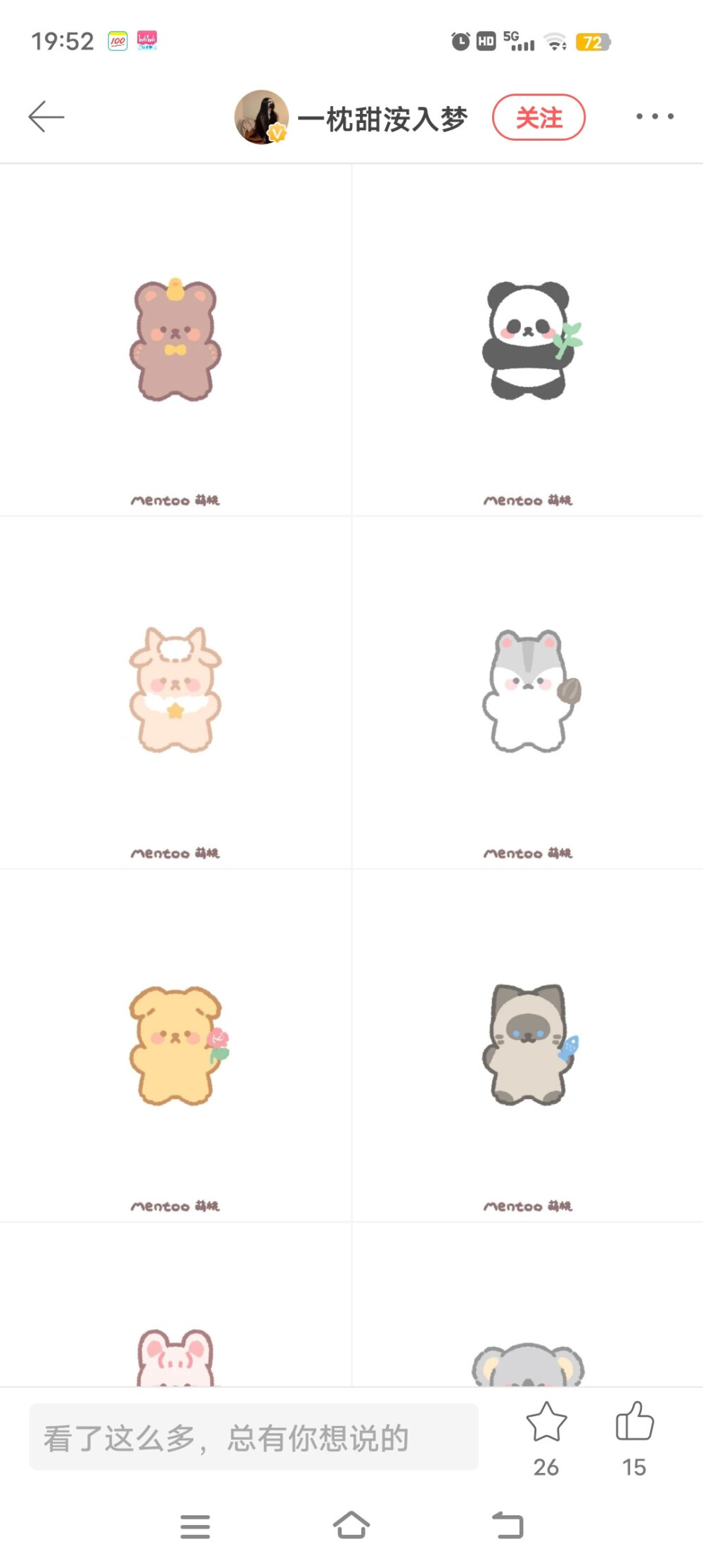
Task: Go back using the top-left arrow
Action: (x=46, y=117)
